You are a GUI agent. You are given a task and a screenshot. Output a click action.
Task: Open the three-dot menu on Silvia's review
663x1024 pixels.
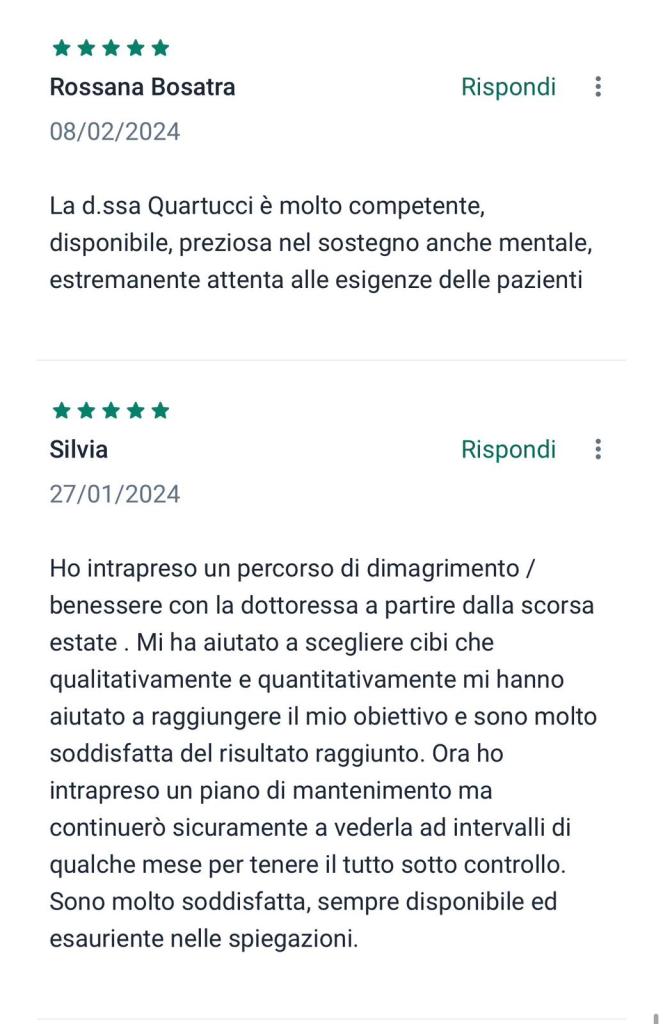(598, 450)
